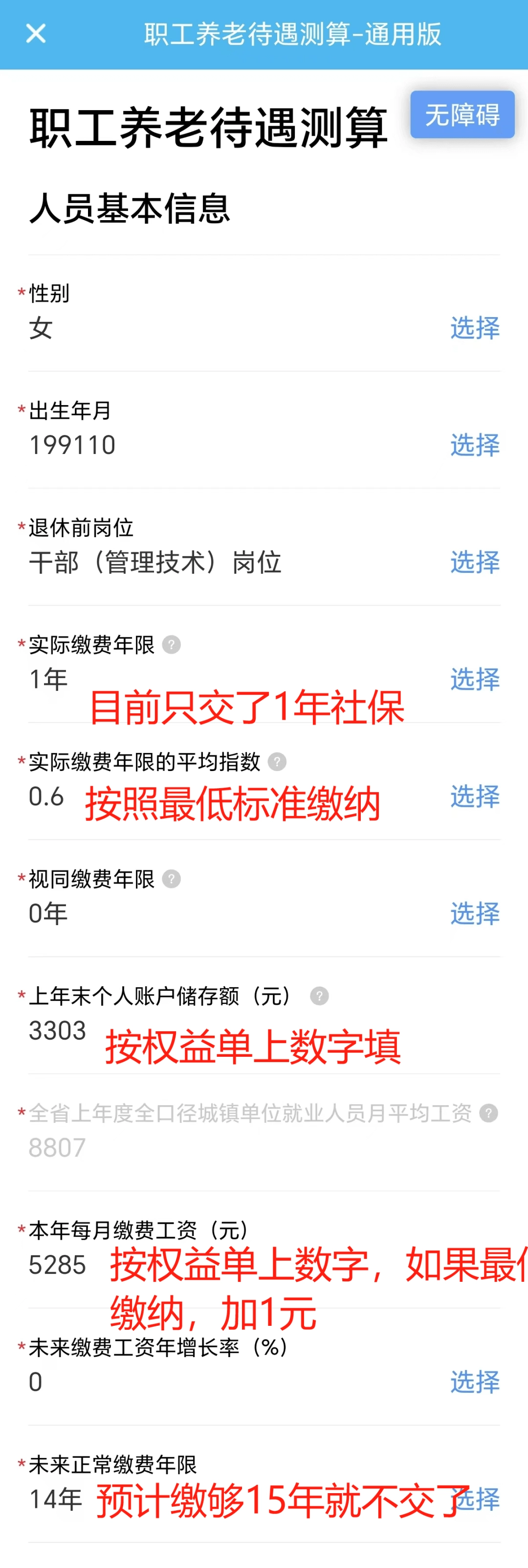
Task: Pick the 退休前岗位 option
Action: pos(475,563)
